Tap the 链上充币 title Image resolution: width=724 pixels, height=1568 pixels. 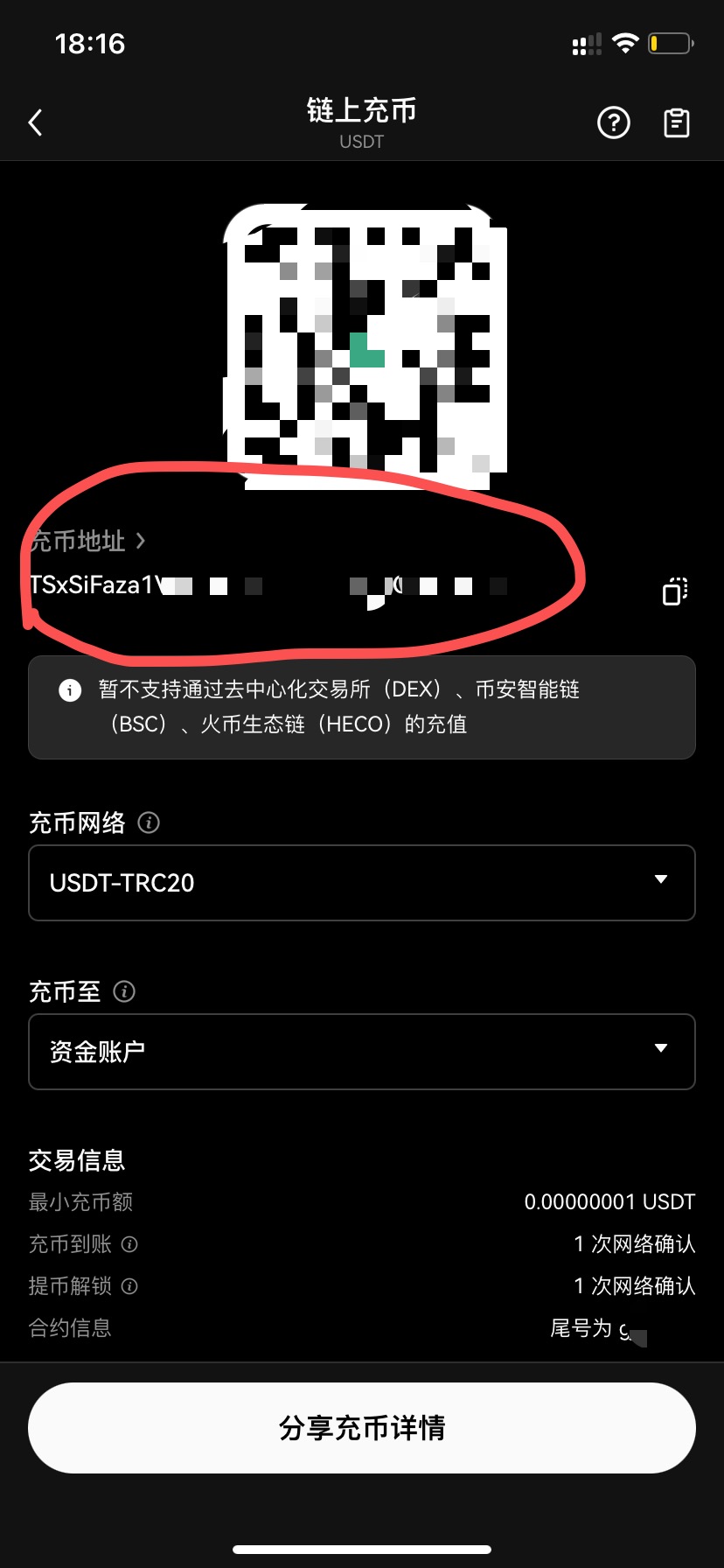point(362,111)
